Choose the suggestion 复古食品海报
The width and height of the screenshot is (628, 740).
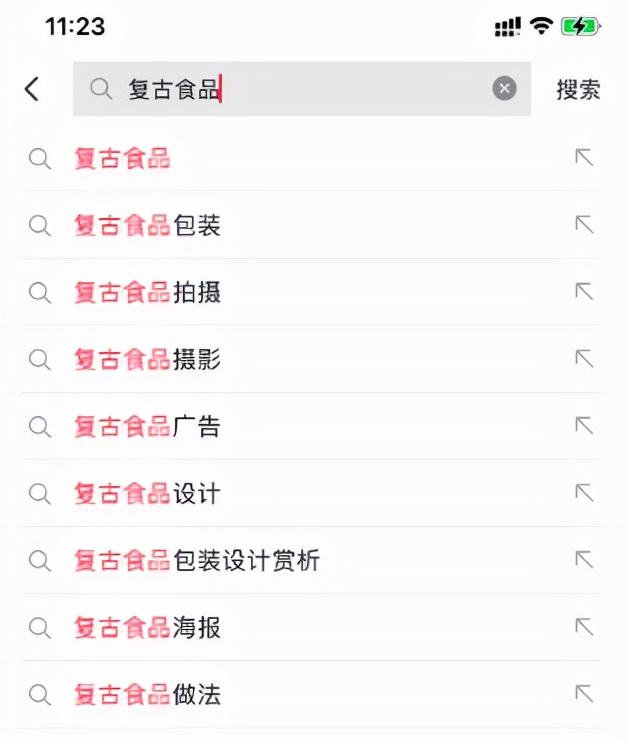tap(147, 627)
